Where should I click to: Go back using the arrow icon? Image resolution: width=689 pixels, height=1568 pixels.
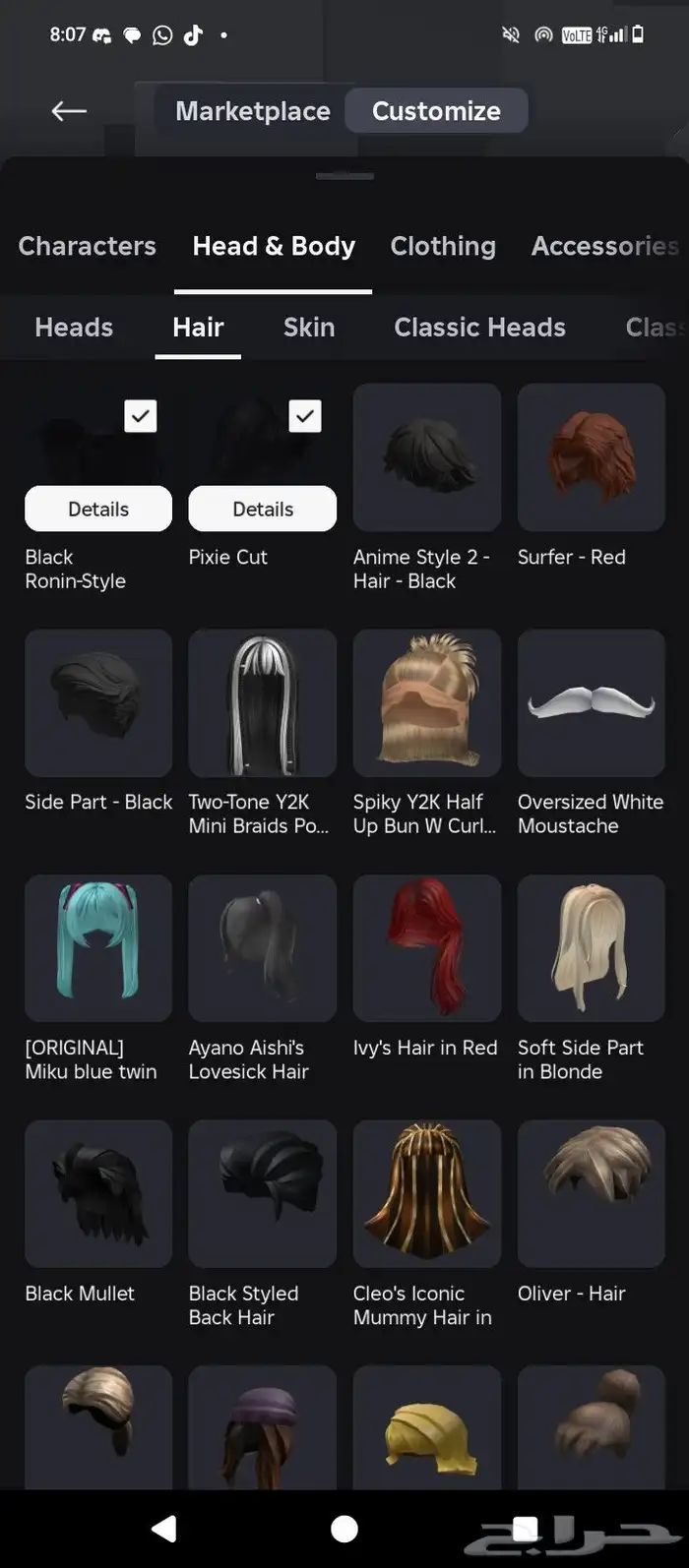coord(69,111)
